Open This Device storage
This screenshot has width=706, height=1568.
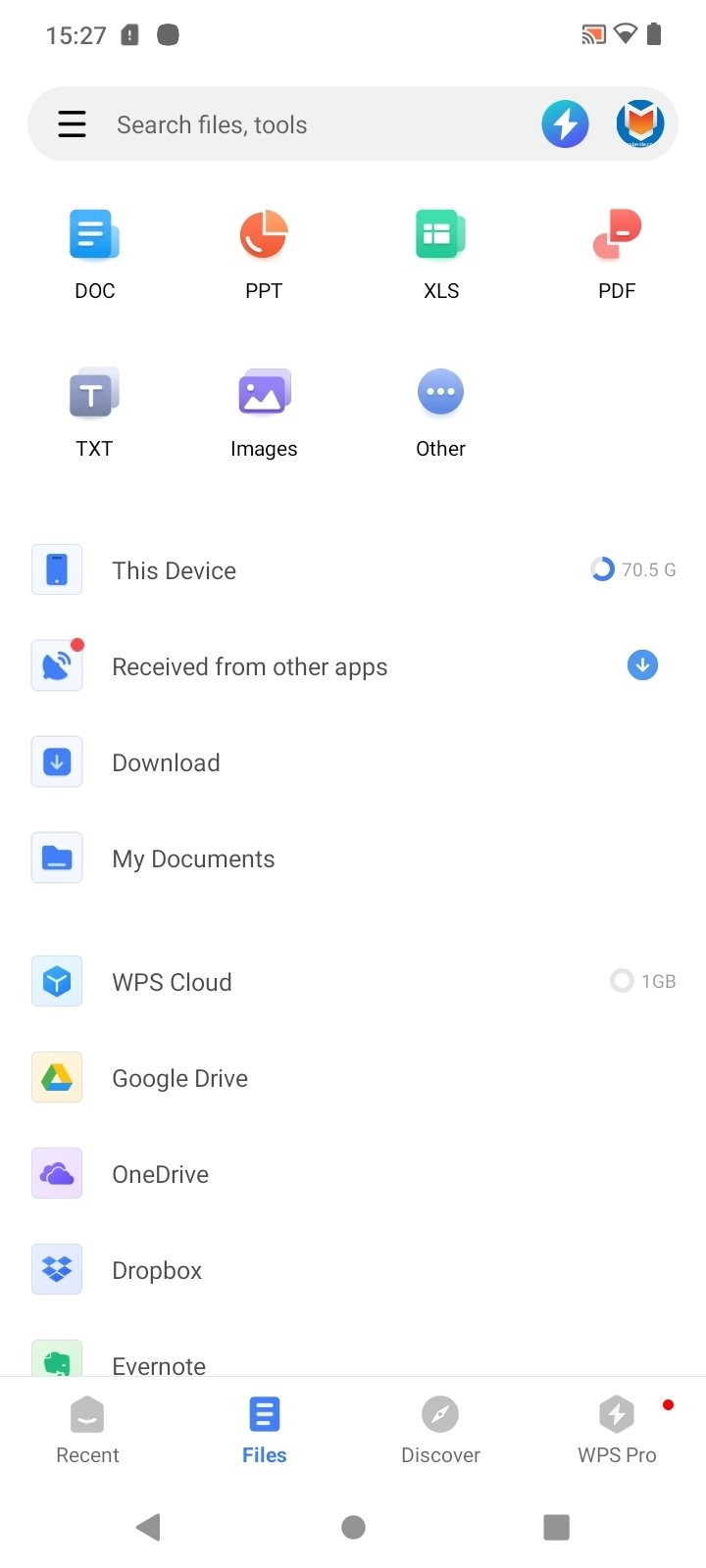coord(353,570)
